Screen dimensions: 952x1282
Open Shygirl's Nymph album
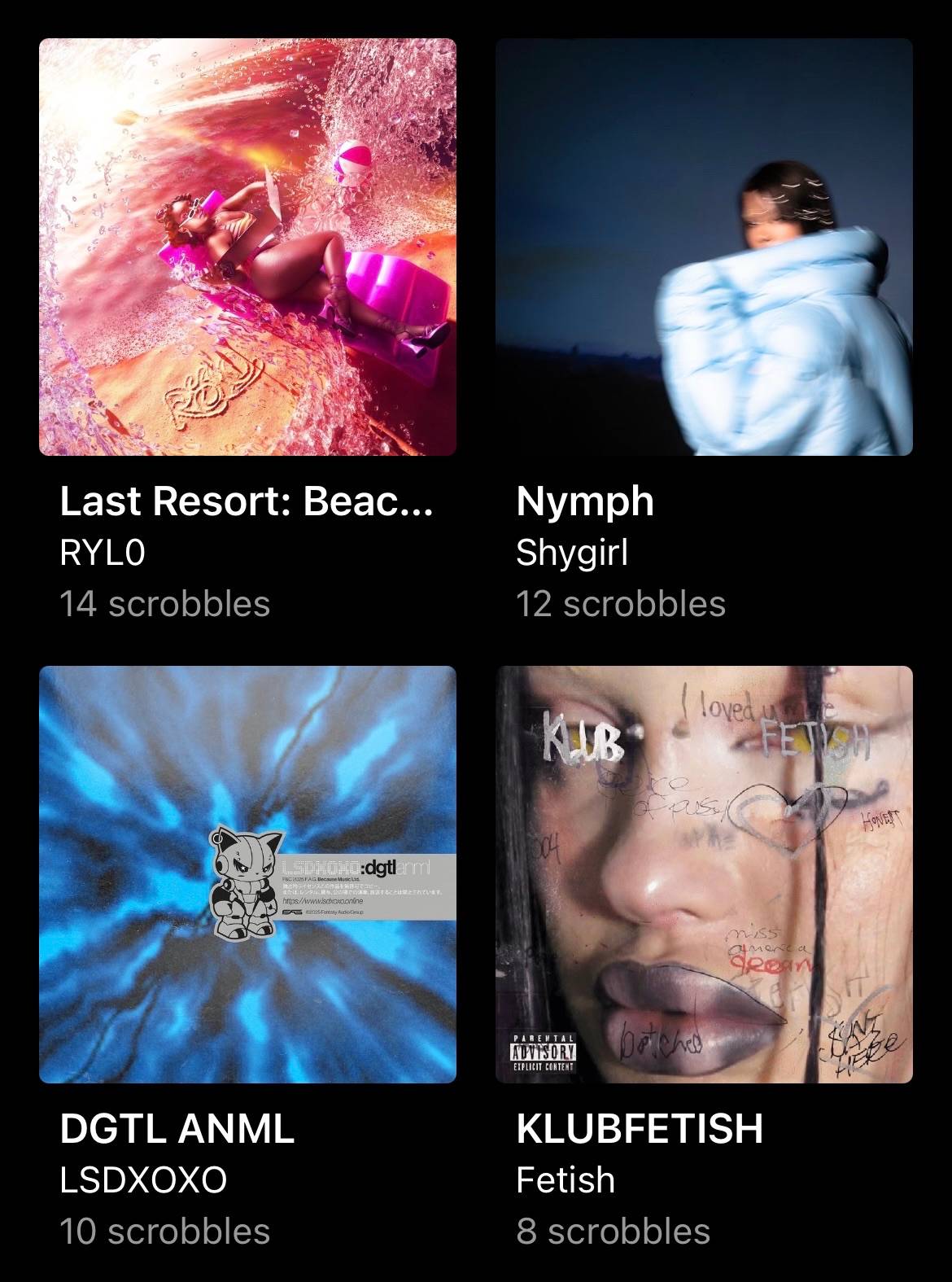click(704, 247)
